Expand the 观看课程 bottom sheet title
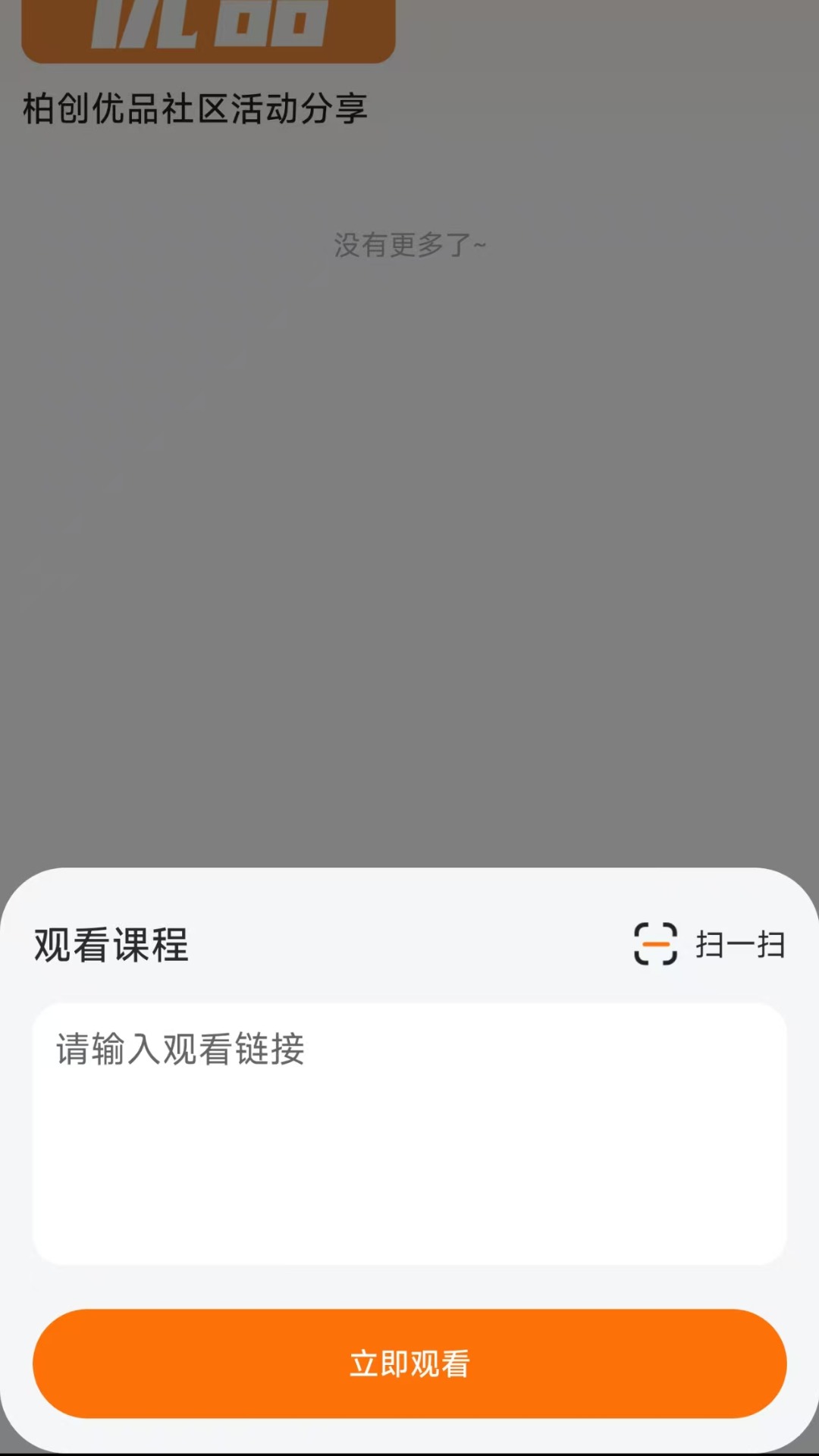819x1456 pixels. [x=111, y=945]
